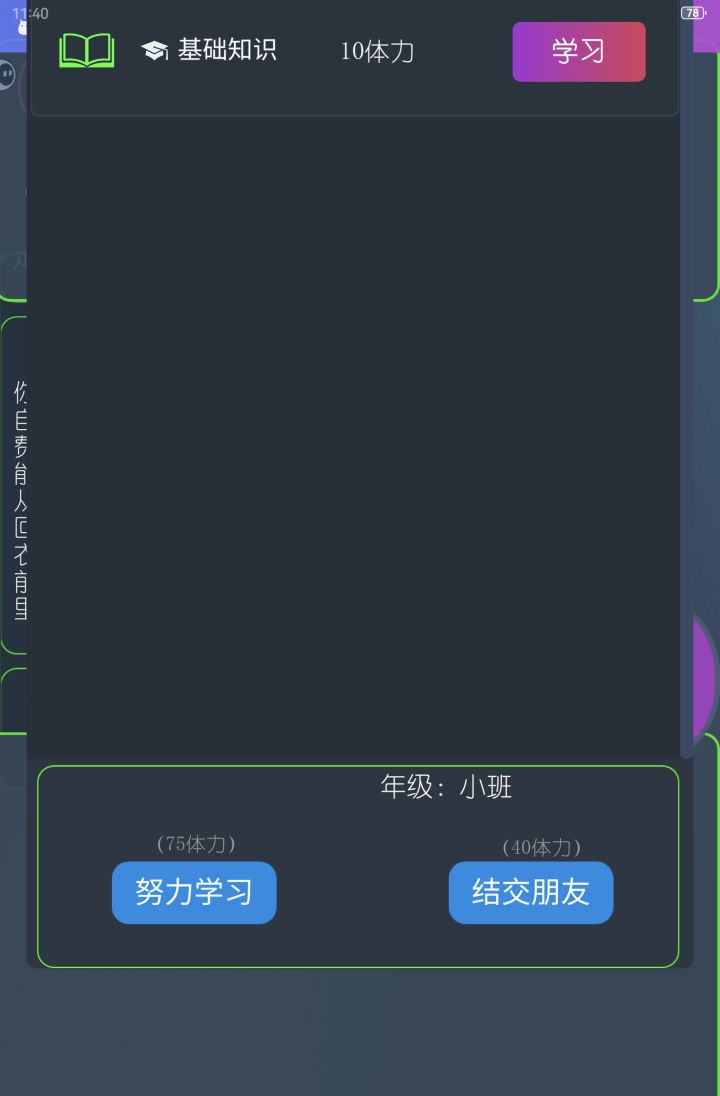Click the 结交朋友 button

(x=531, y=893)
